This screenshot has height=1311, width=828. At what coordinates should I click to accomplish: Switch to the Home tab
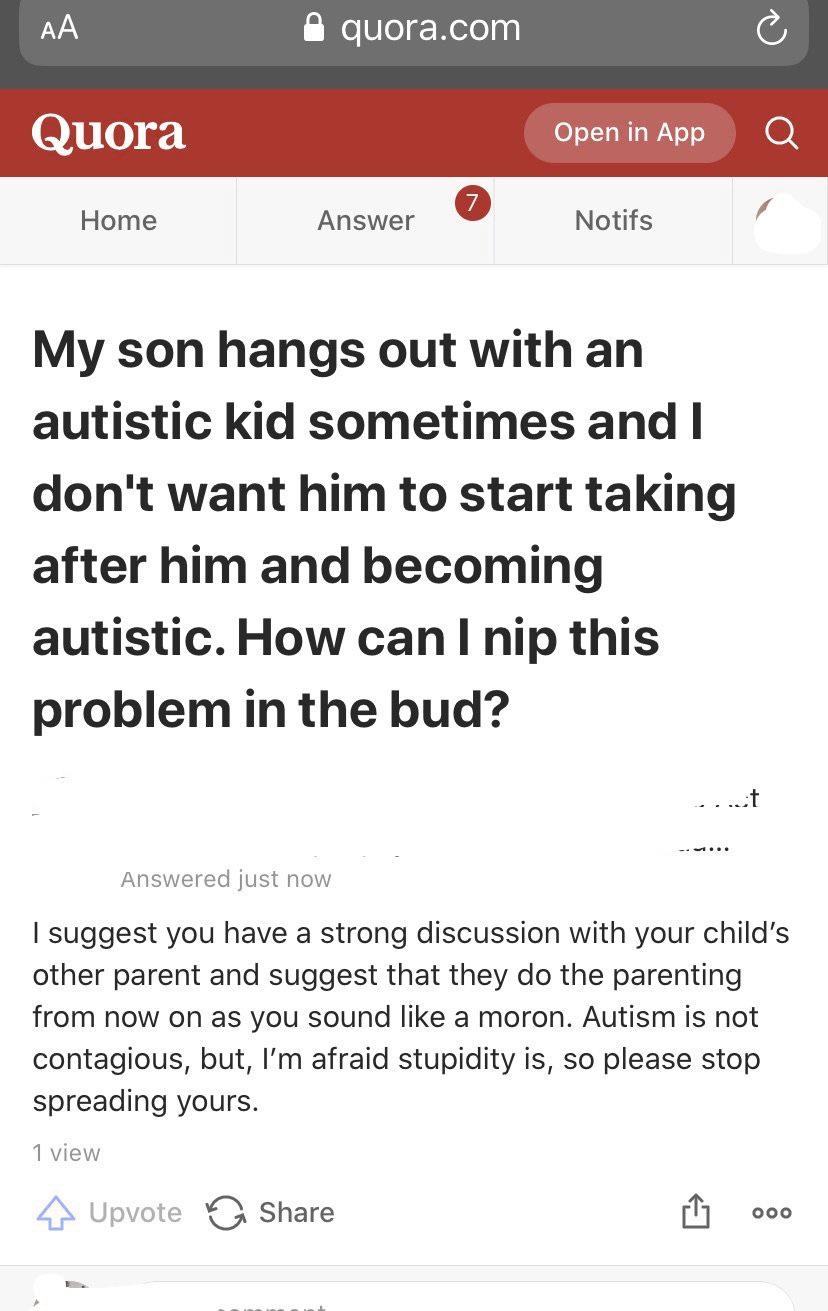(x=118, y=220)
